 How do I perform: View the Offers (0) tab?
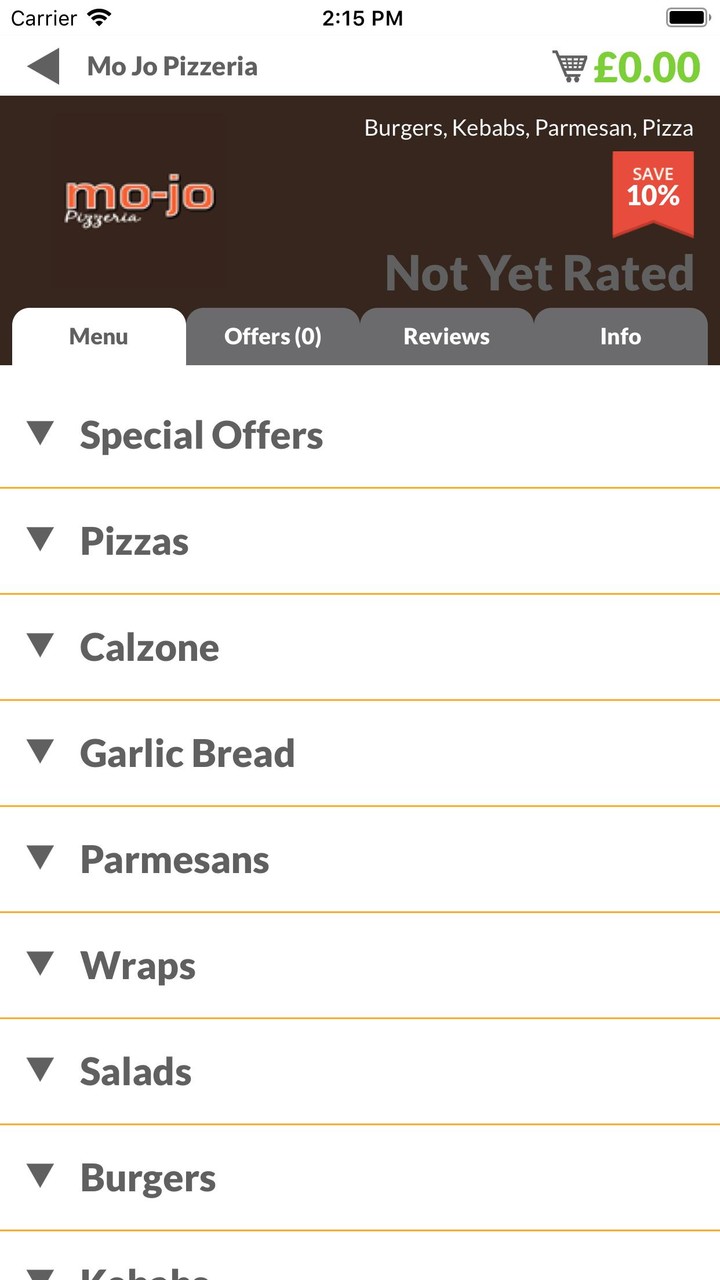tap(273, 337)
